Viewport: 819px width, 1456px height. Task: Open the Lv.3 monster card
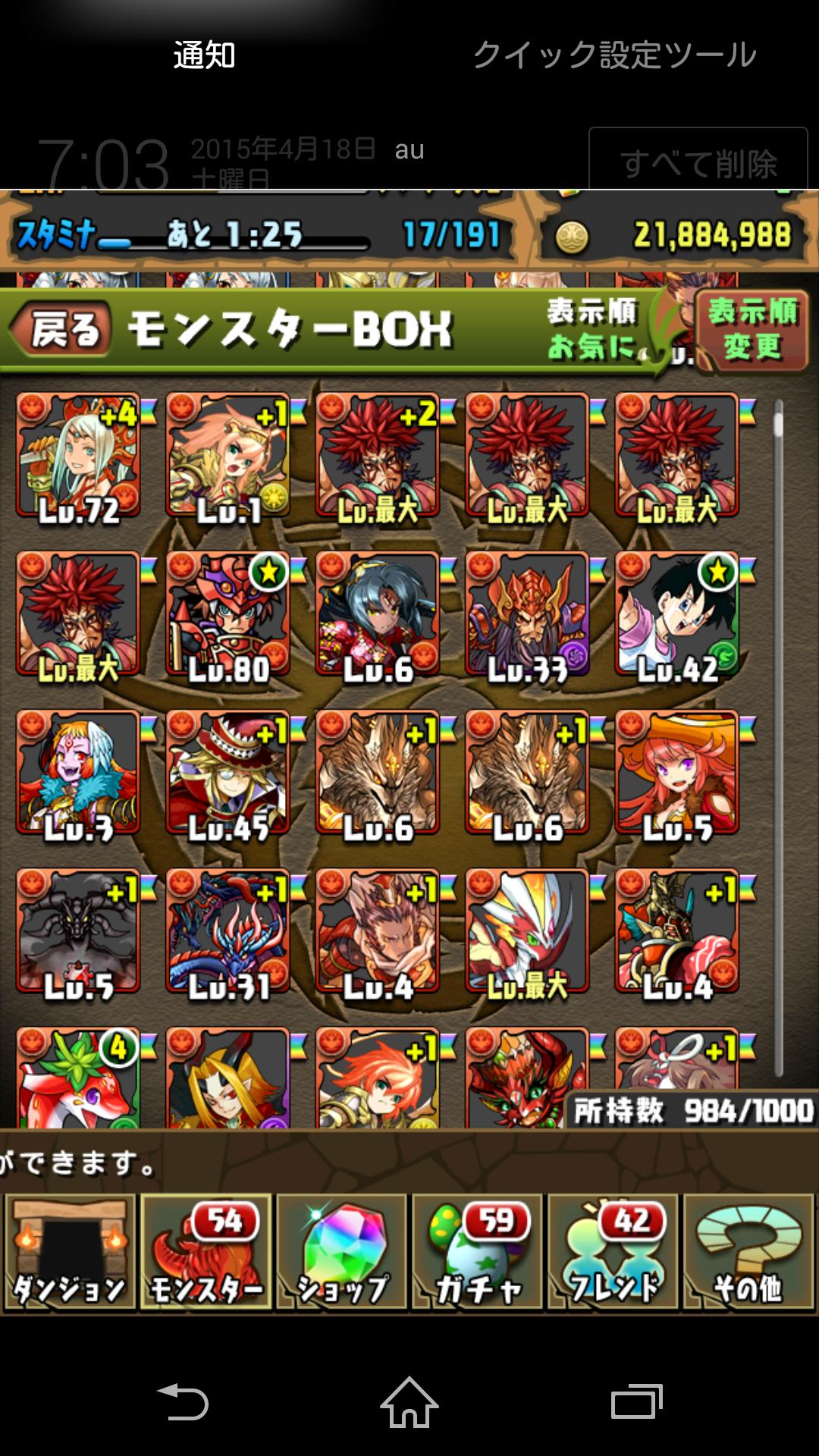pyautogui.click(x=79, y=773)
